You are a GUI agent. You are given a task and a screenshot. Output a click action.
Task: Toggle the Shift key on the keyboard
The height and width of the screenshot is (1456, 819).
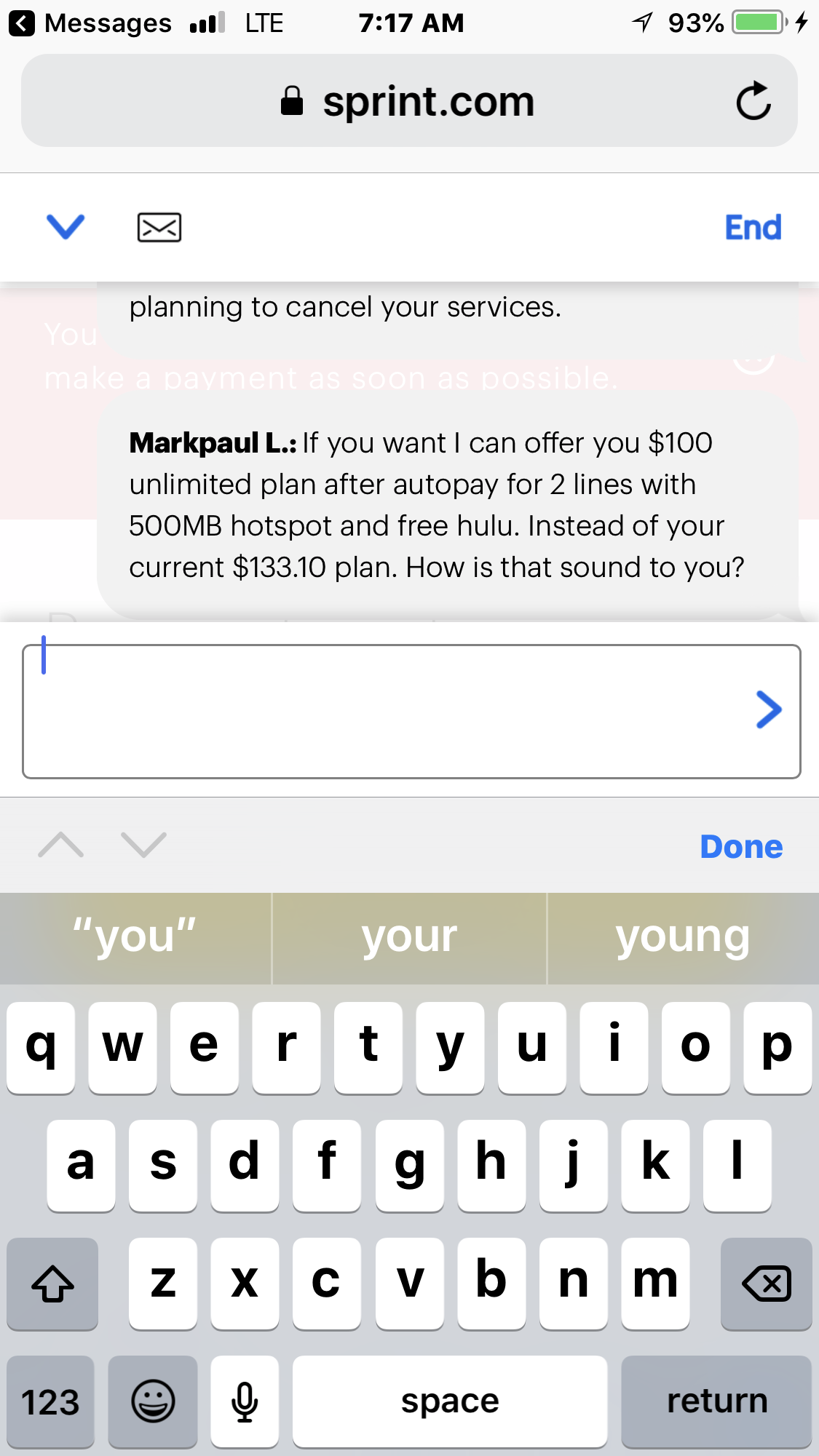click(52, 1284)
